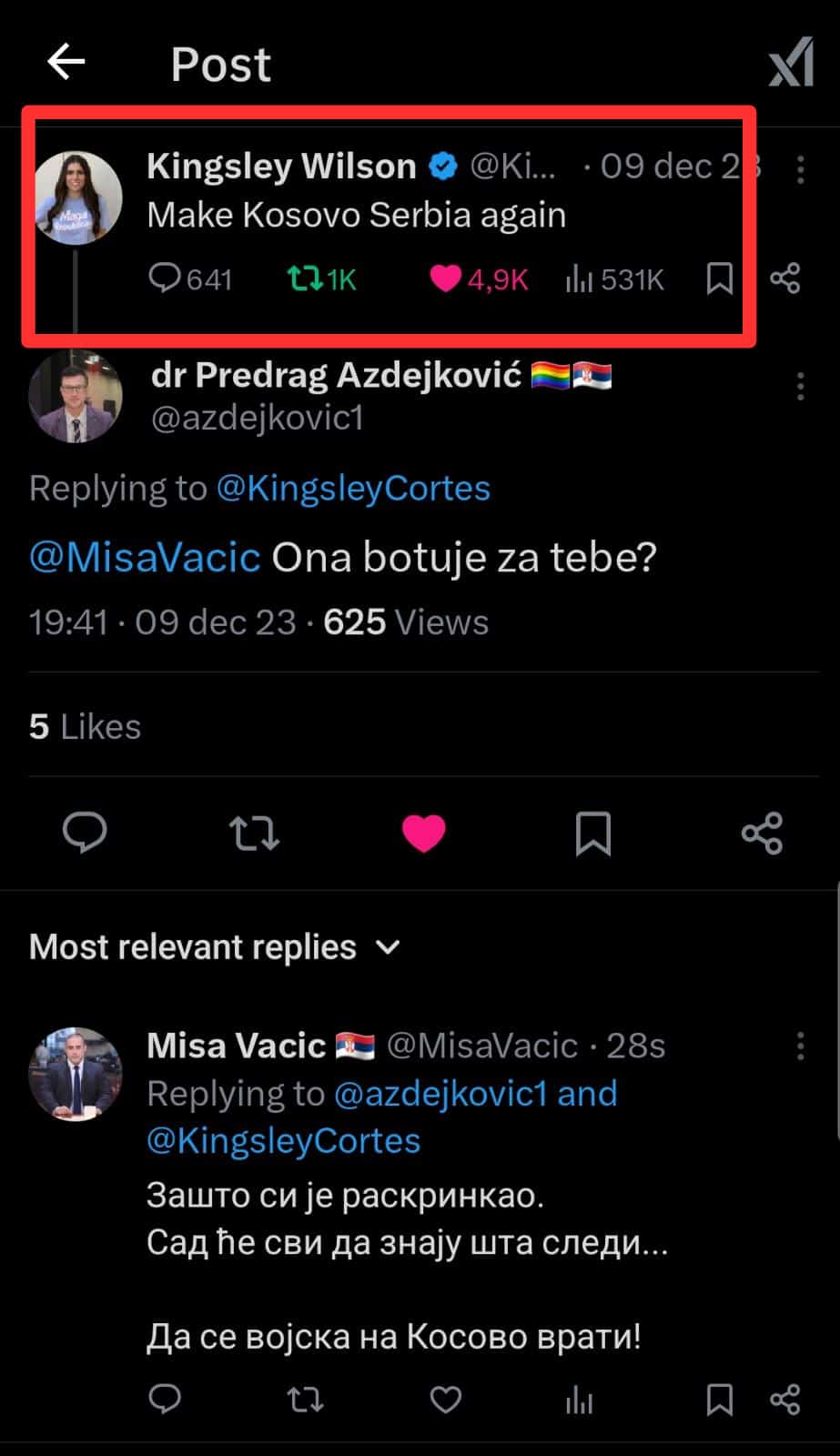Unlike Predrag Azdejković's post

pyautogui.click(x=423, y=833)
